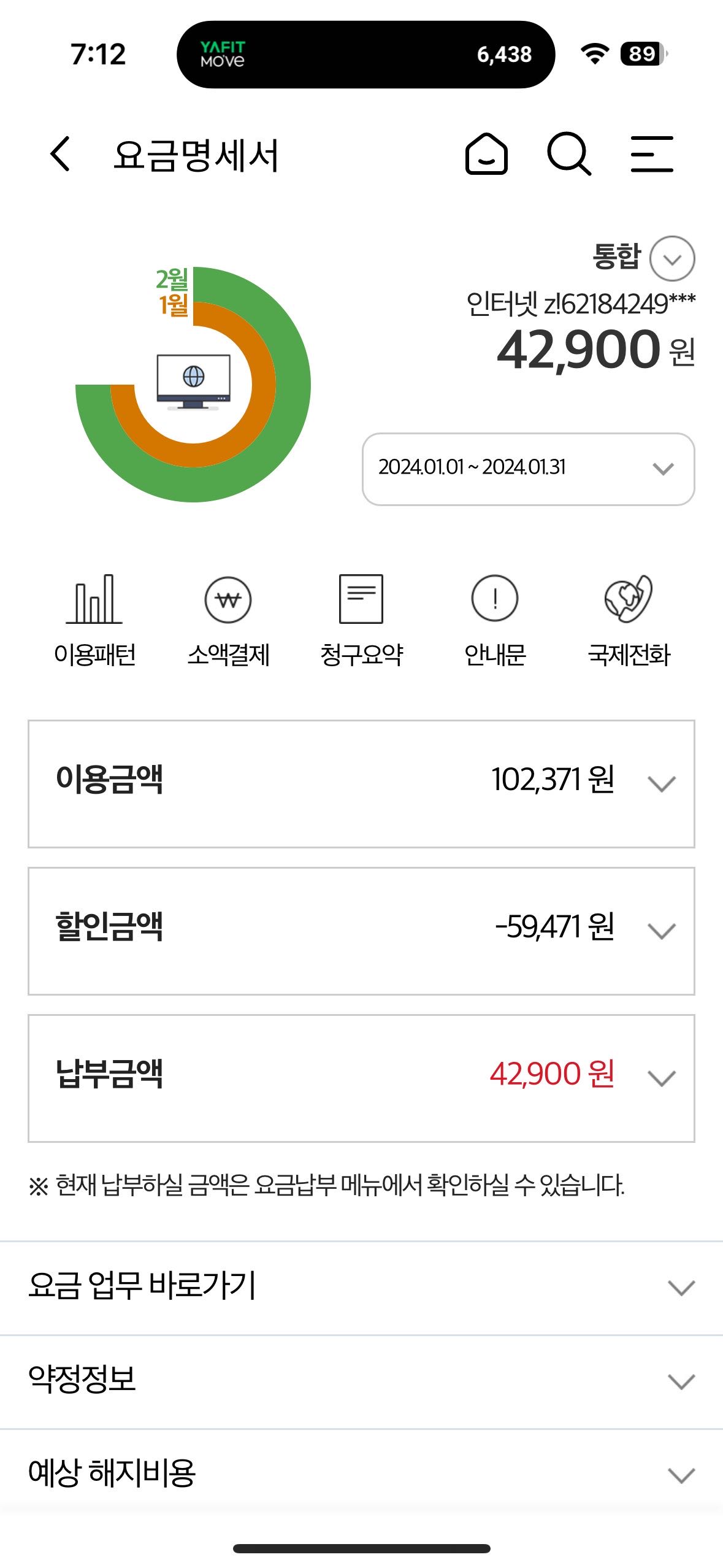Viewport: 723px width, 1568px height.
Task: Open 소액결제
Action: (x=228, y=620)
